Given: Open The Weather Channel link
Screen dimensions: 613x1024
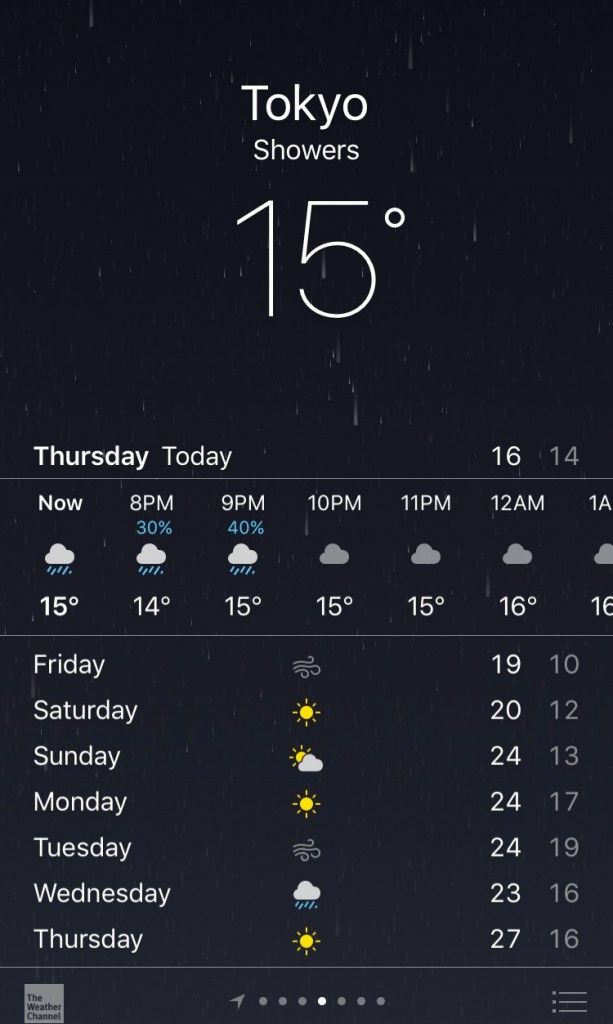Looking at the screenshot, I should [43, 1002].
